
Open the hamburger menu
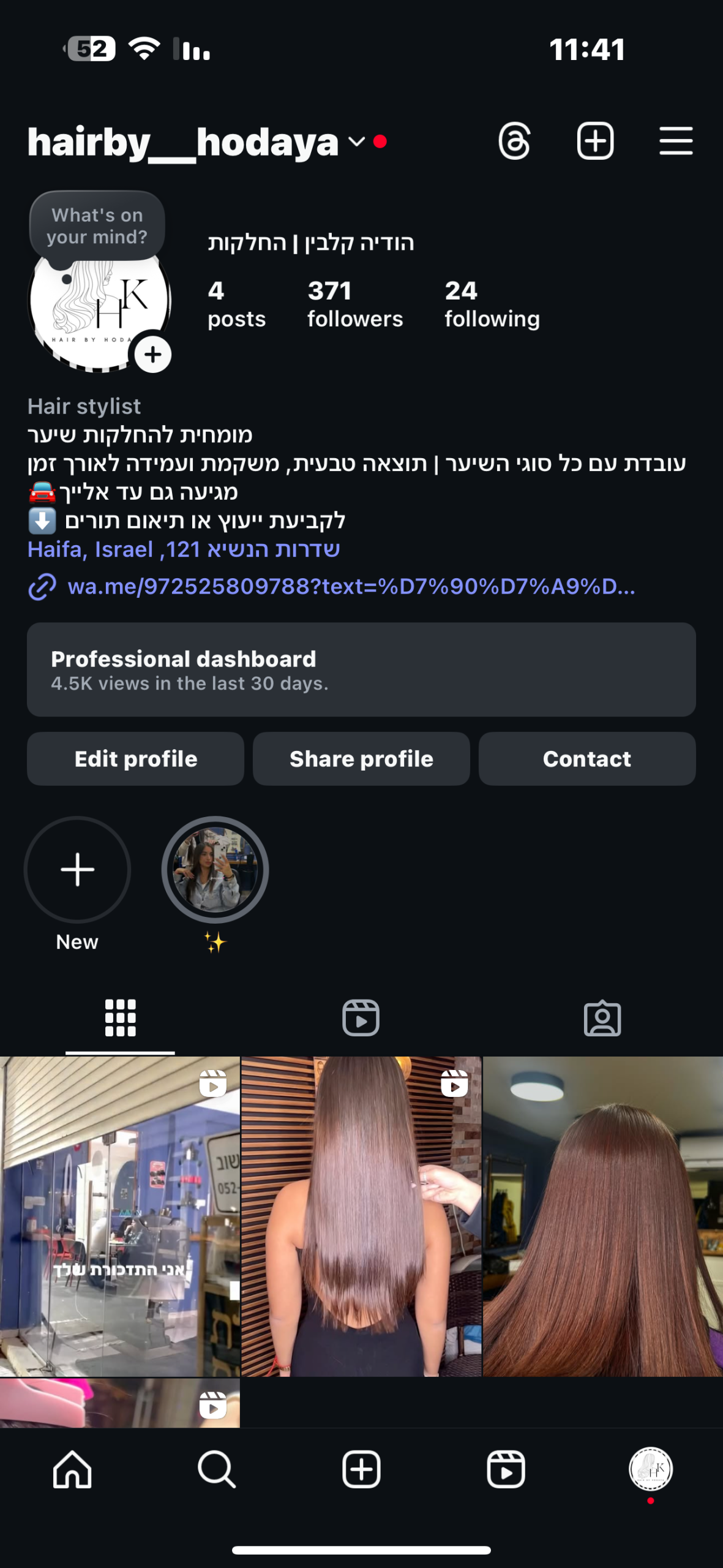click(676, 141)
